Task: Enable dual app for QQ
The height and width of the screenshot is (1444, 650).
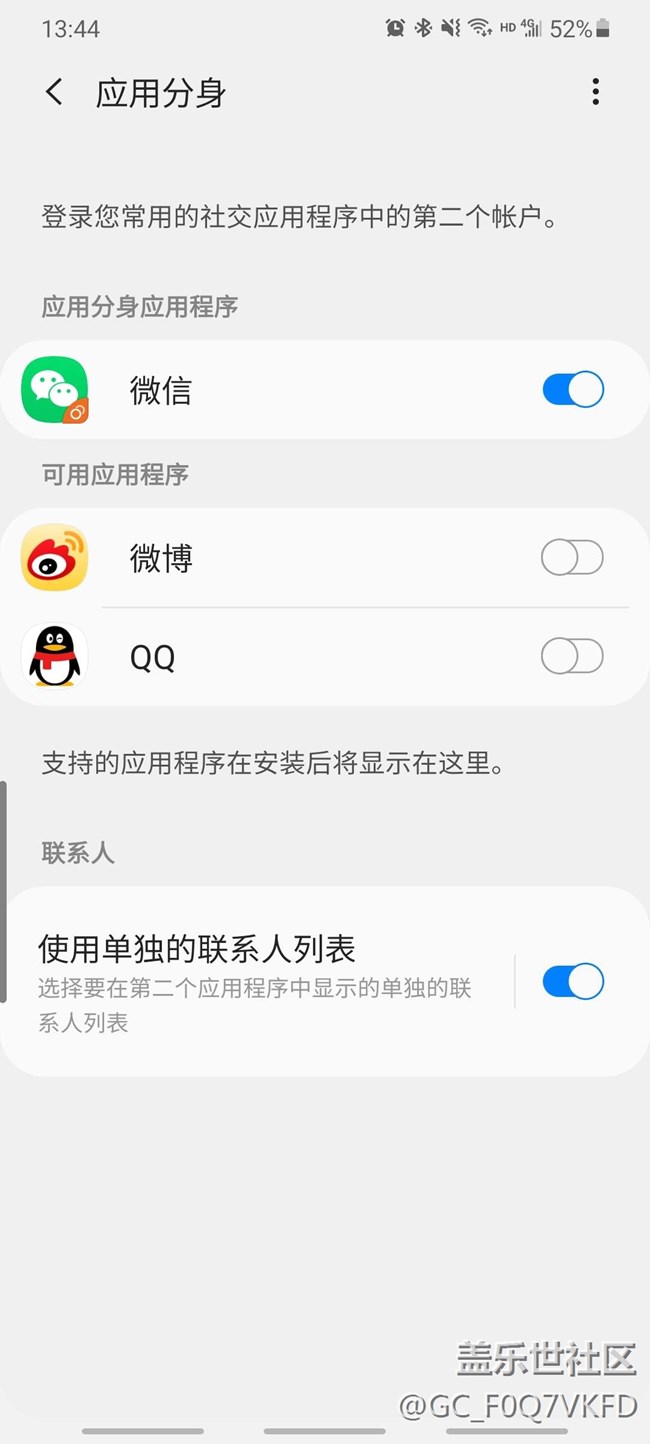Action: pyautogui.click(x=572, y=657)
